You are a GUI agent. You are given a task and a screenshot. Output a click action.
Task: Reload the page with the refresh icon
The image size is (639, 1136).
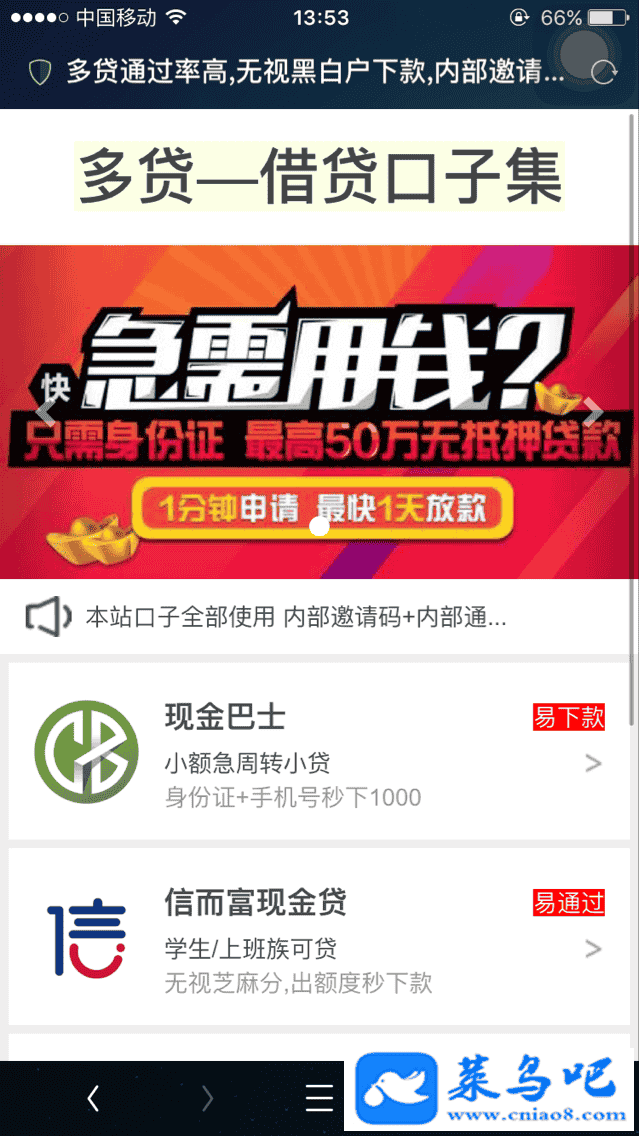(x=603, y=72)
